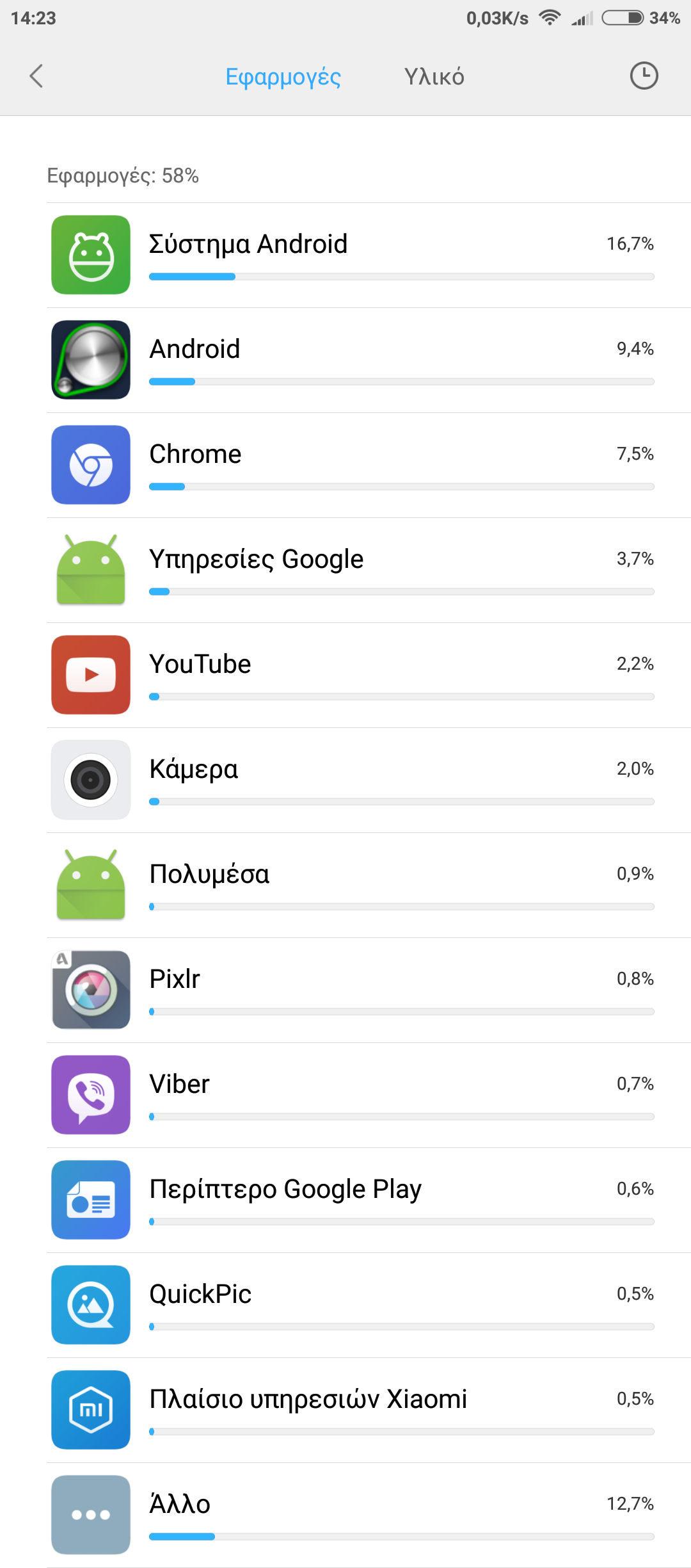Open Κάμερα battery usage

click(x=369, y=780)
